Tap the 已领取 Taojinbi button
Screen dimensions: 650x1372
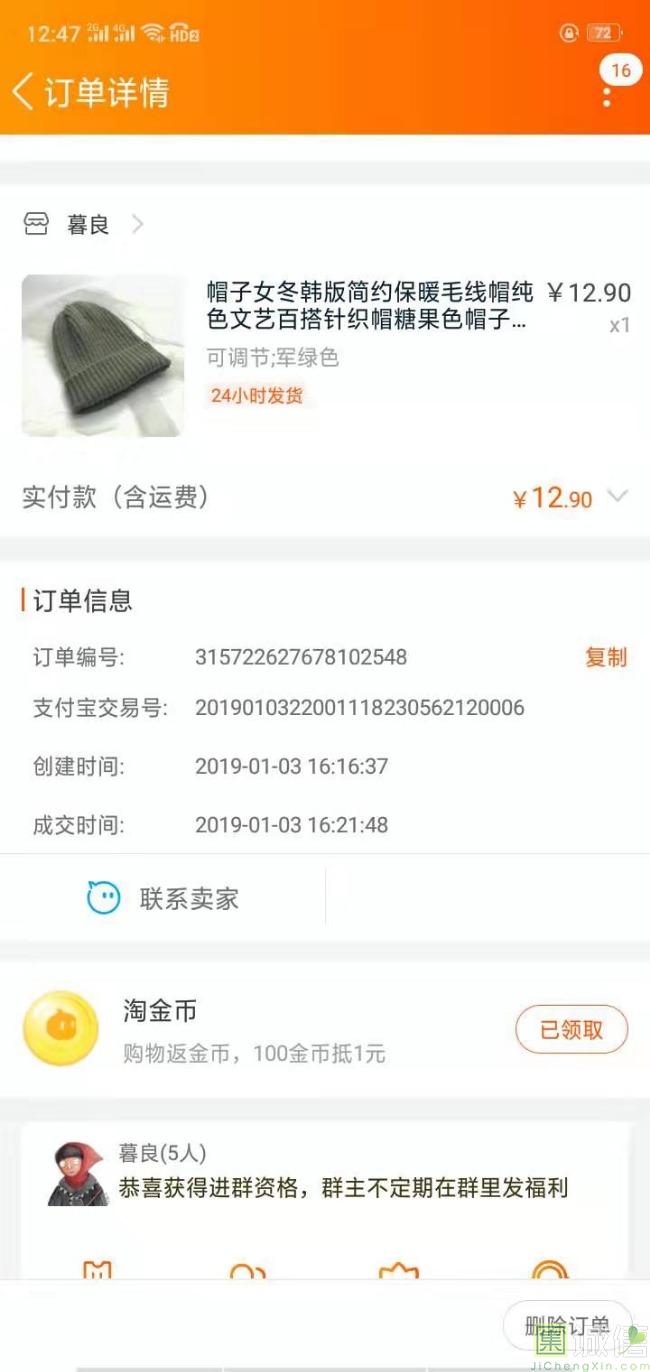571,1030
